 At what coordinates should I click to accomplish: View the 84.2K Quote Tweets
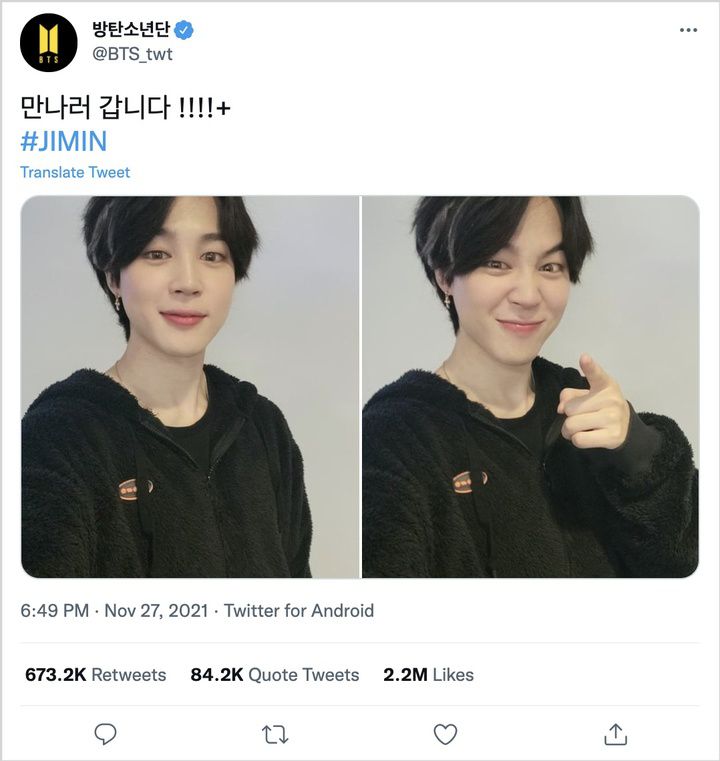pos(275,675)
